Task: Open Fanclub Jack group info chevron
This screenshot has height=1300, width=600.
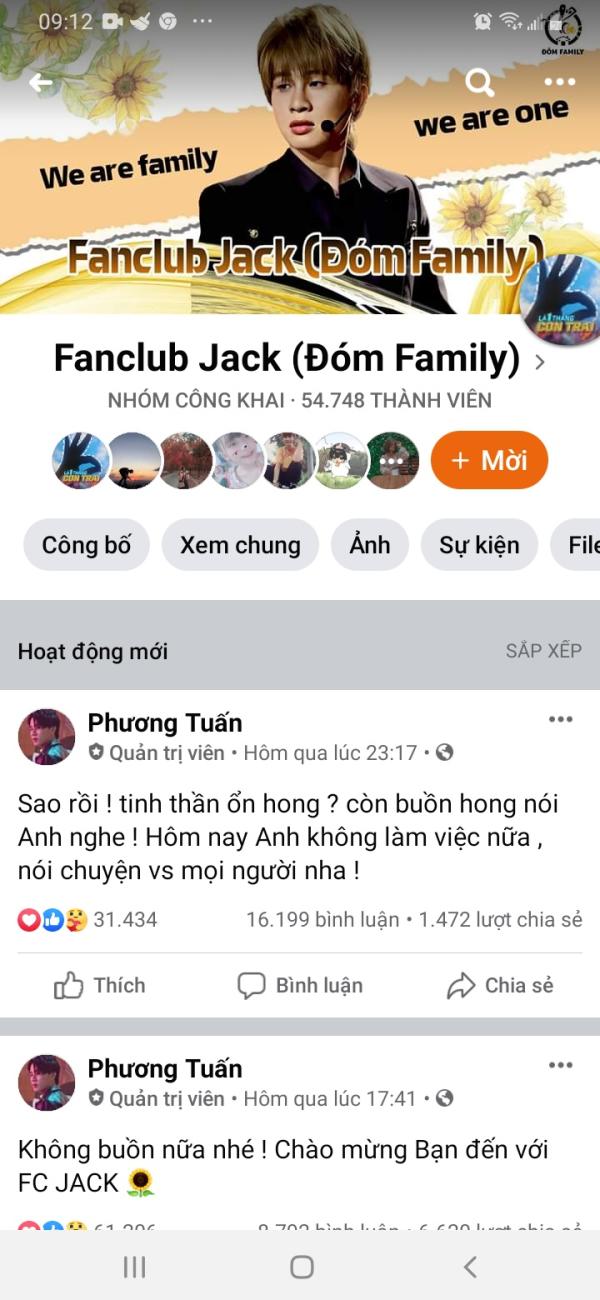Action: click(540, 361)
